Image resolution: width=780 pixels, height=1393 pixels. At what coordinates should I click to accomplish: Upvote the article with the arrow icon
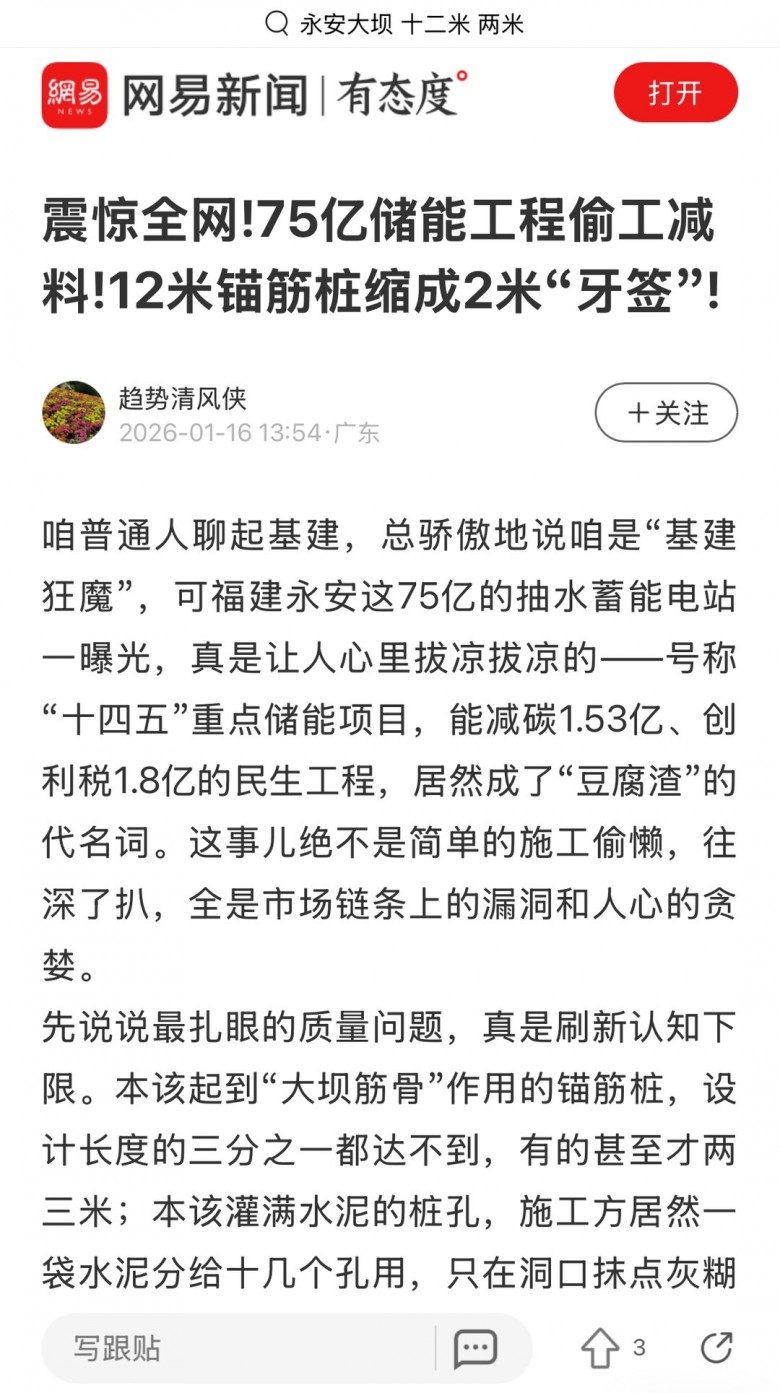tap(601, 1348)
